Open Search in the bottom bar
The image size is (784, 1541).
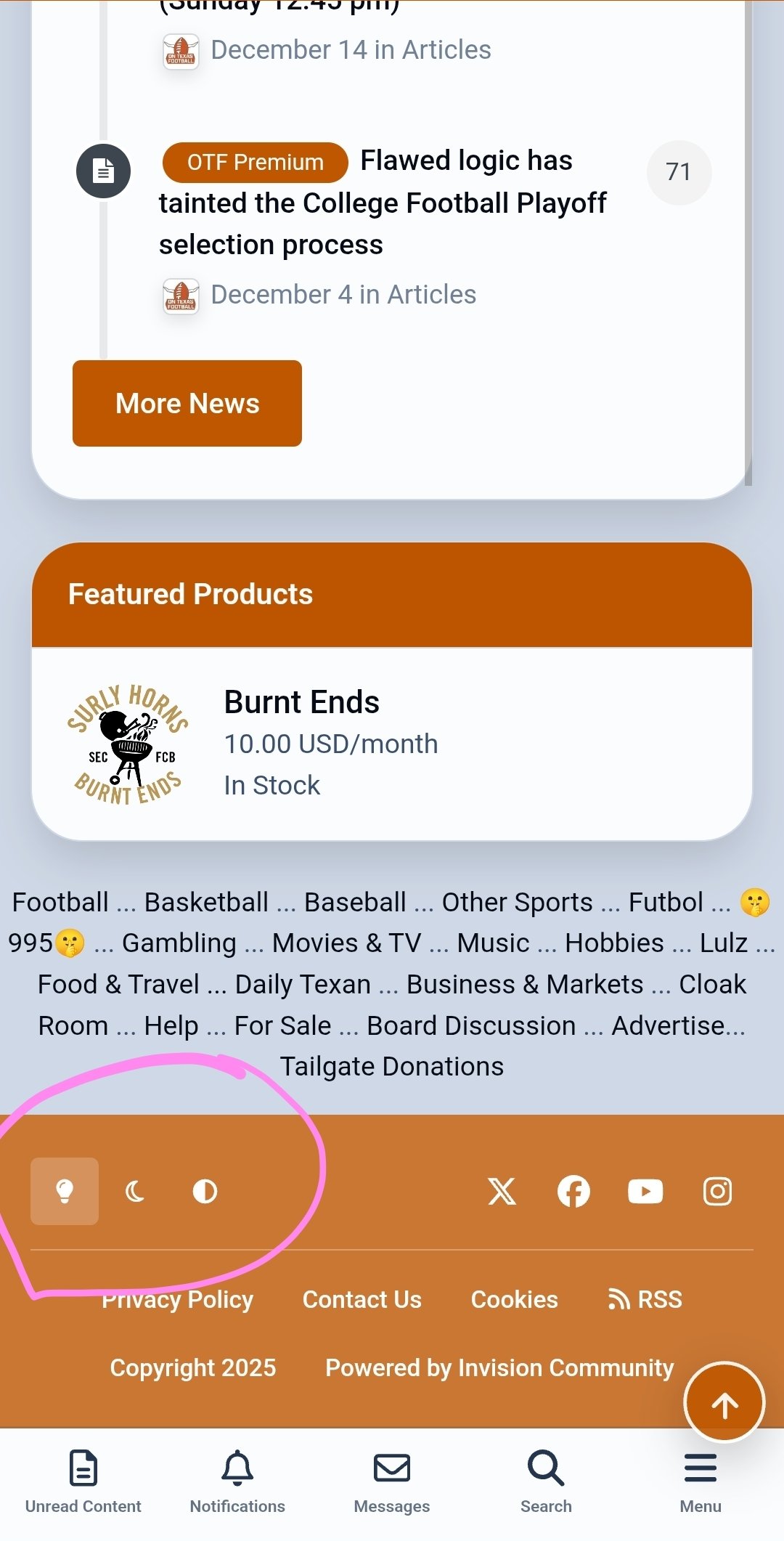click(546, 1481)
